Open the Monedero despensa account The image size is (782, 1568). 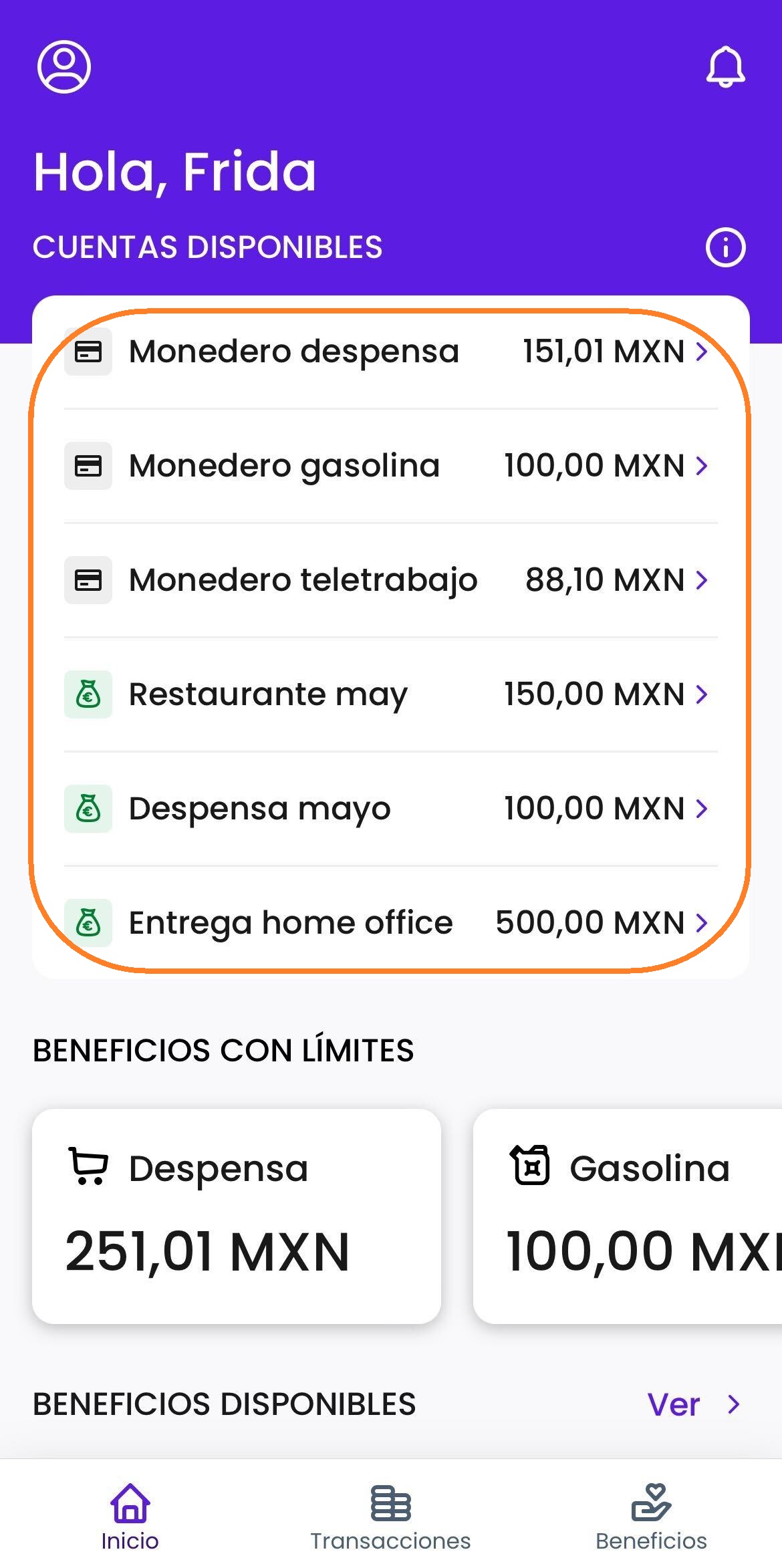[390, 352]
